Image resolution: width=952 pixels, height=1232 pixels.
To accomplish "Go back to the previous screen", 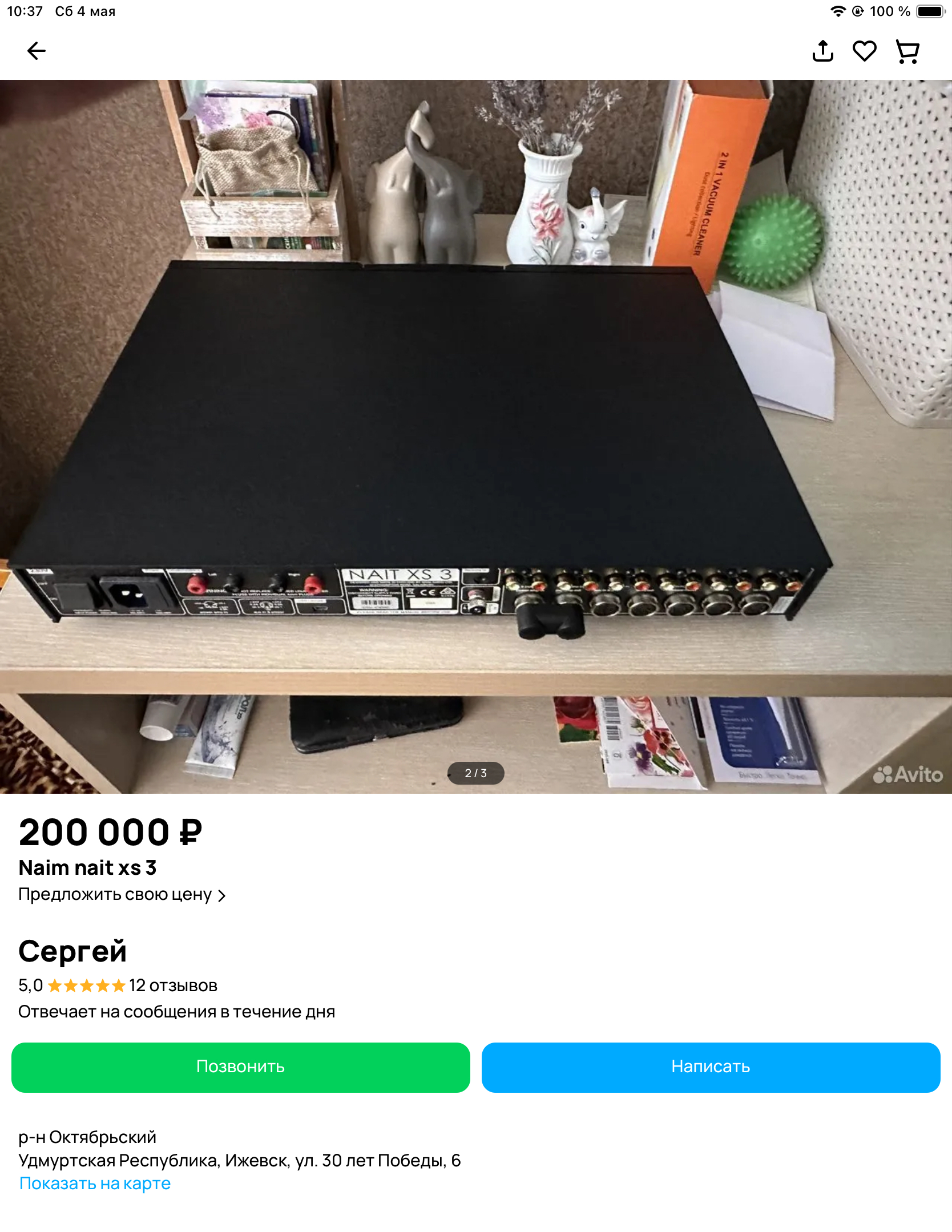I will point(36,51).
